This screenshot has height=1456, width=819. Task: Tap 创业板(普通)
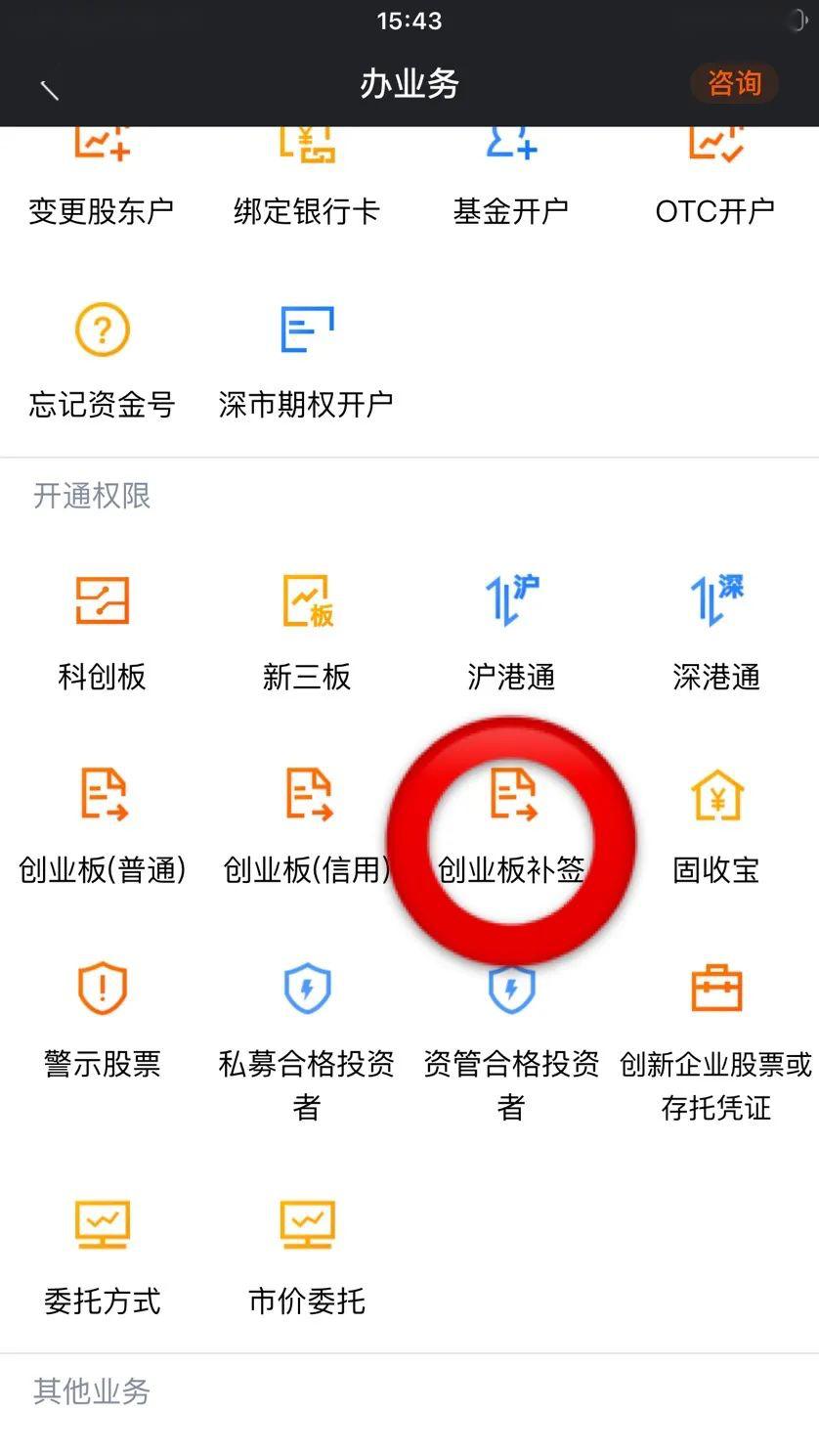102,824
